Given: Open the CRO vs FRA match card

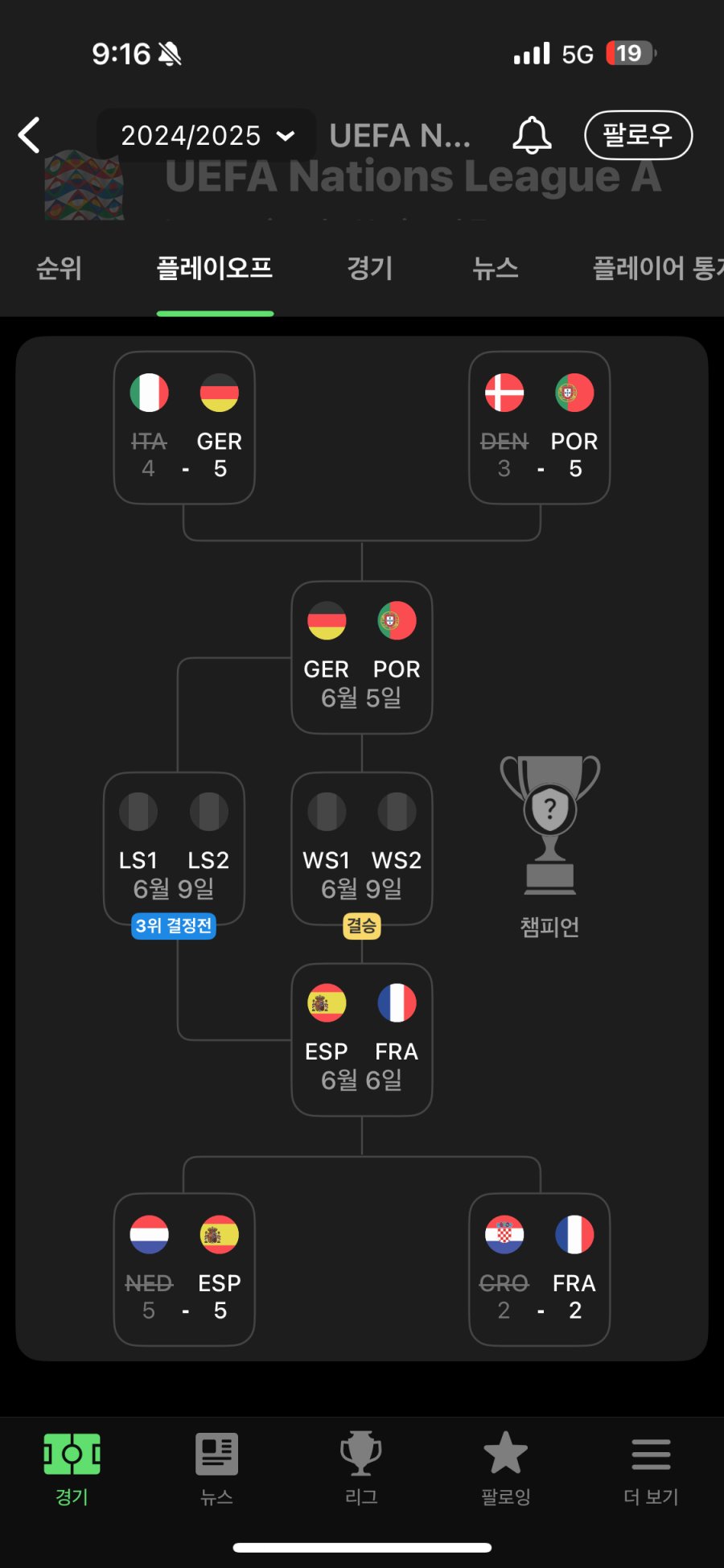Looking at the screenshot, I should (539, 1269).
